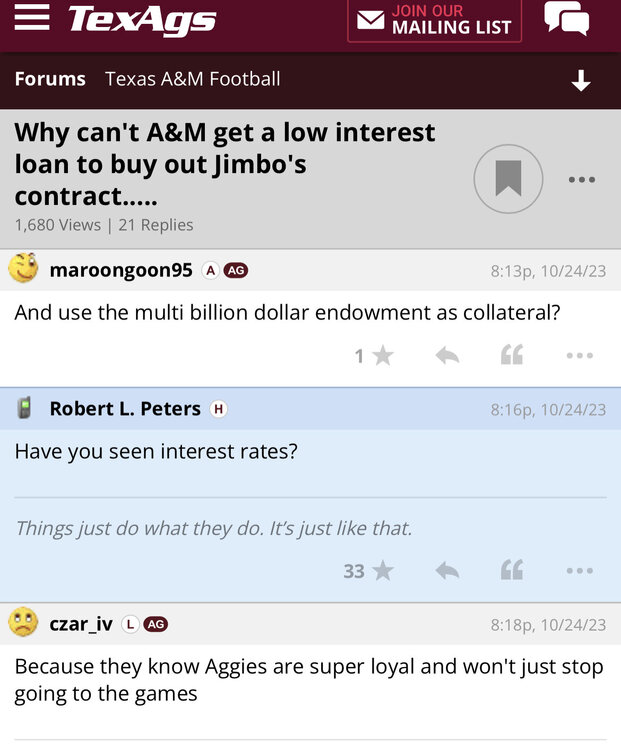
Task: Jump down using the arrow icon
Action: (581, 81)
